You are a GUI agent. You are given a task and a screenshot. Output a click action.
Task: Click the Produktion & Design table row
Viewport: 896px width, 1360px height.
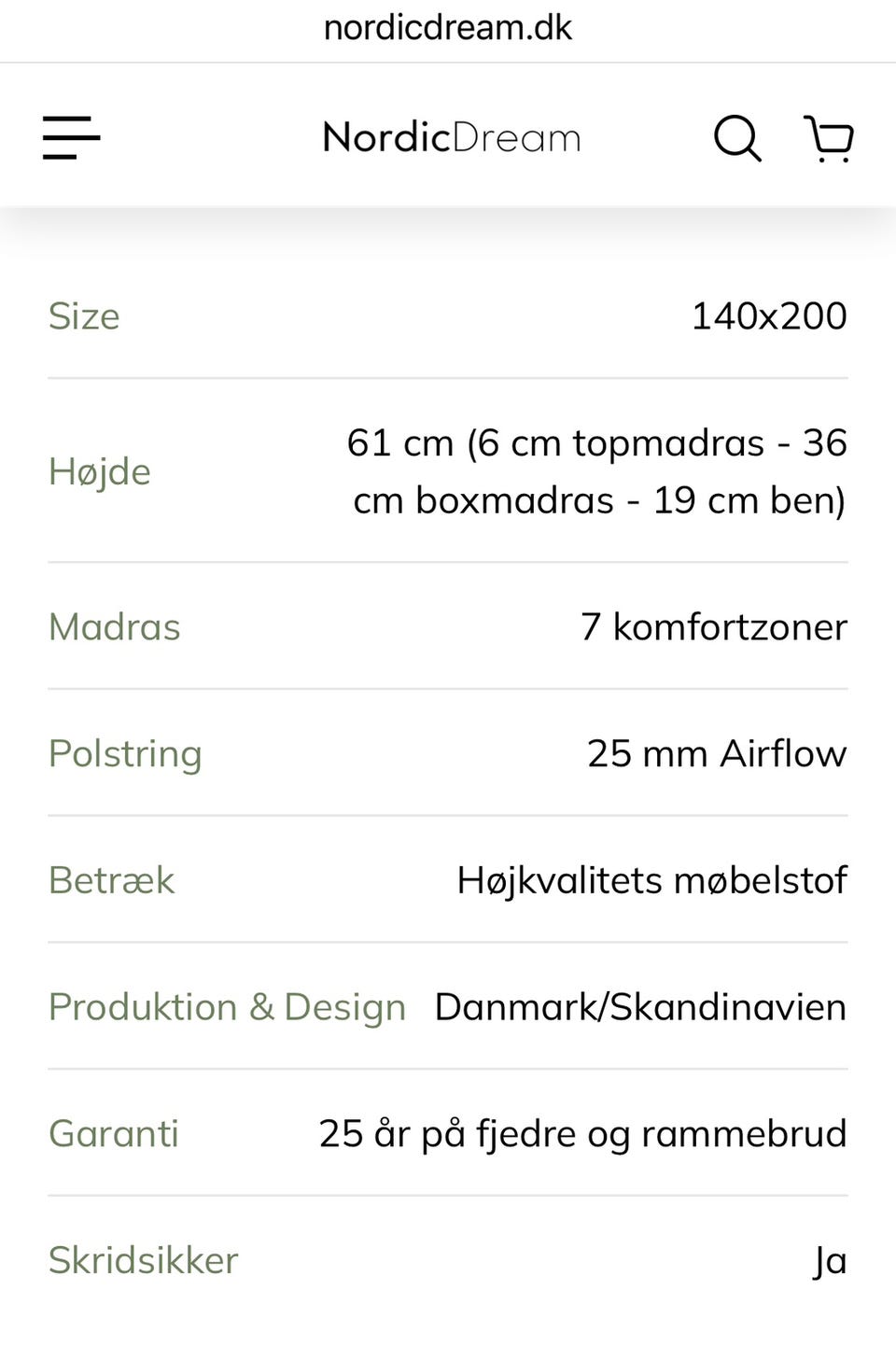448,1006
